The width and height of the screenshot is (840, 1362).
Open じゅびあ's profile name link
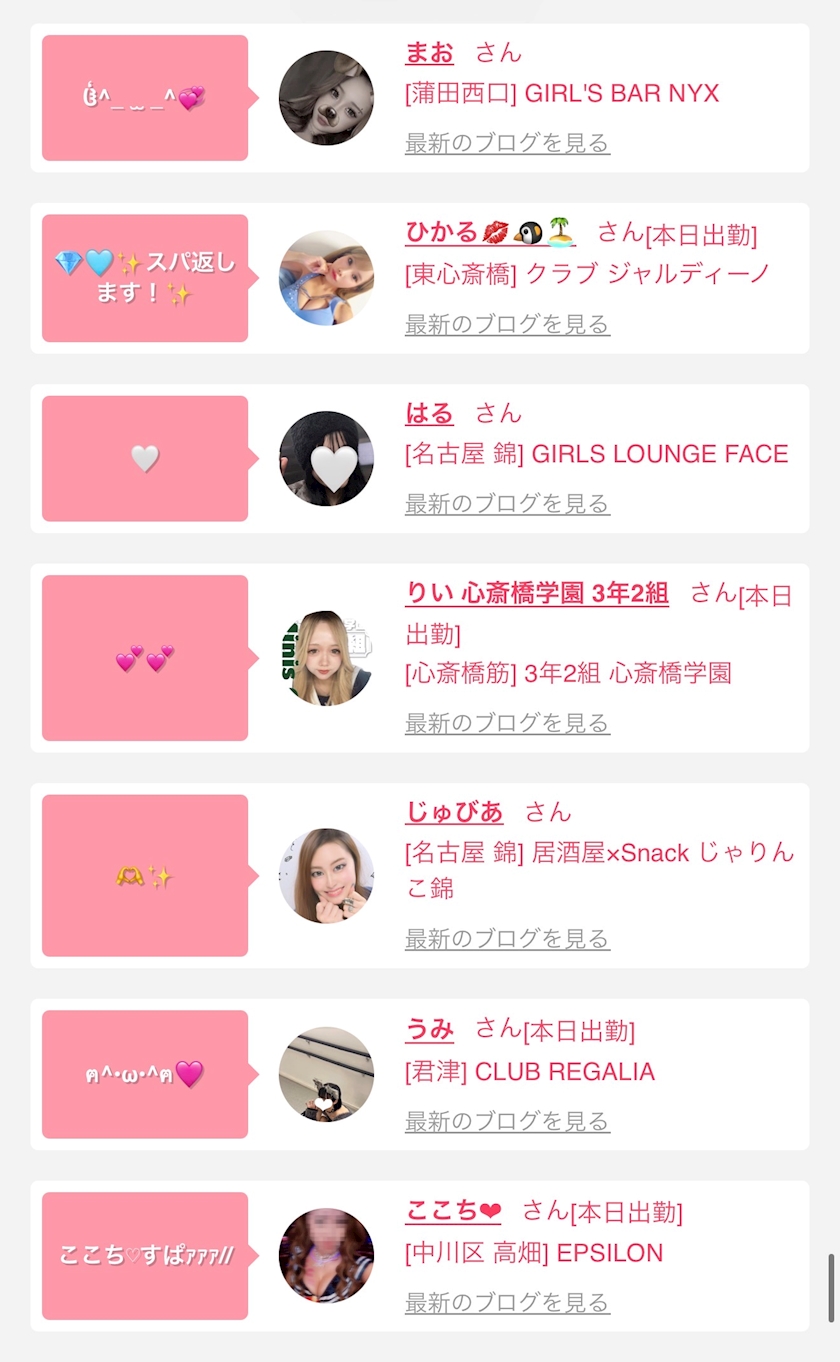point(454,812)
